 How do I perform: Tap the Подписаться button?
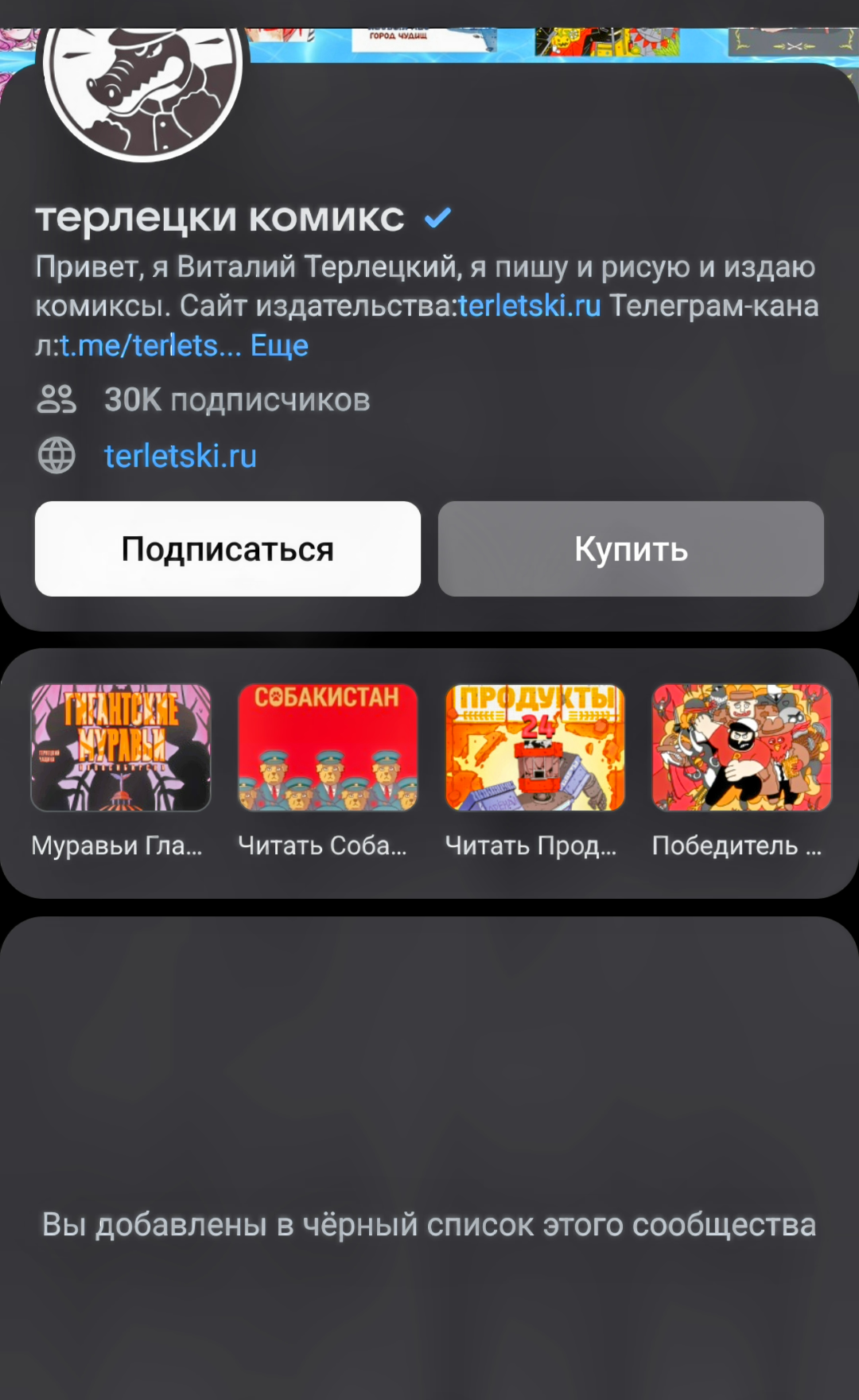(x=227, y=549)
